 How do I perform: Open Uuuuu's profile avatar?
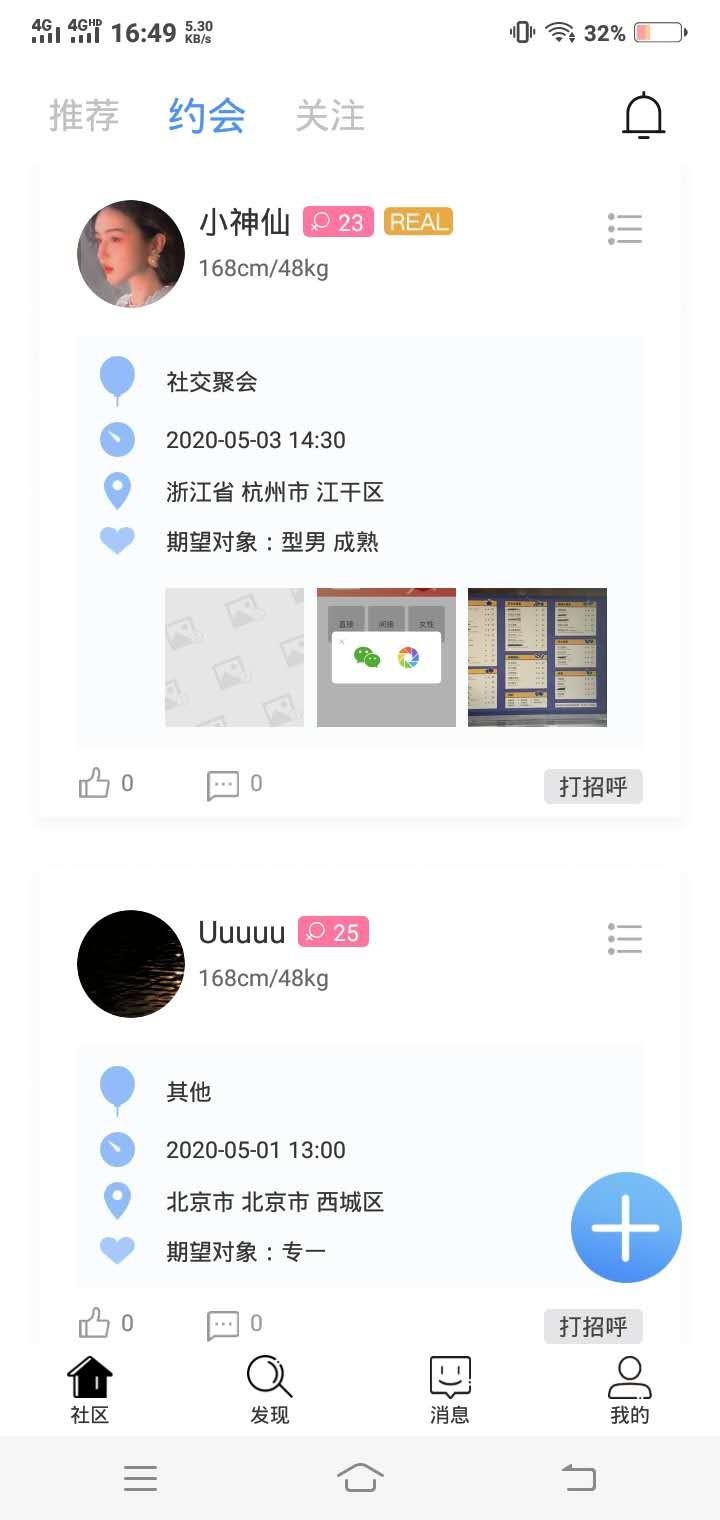131,964
